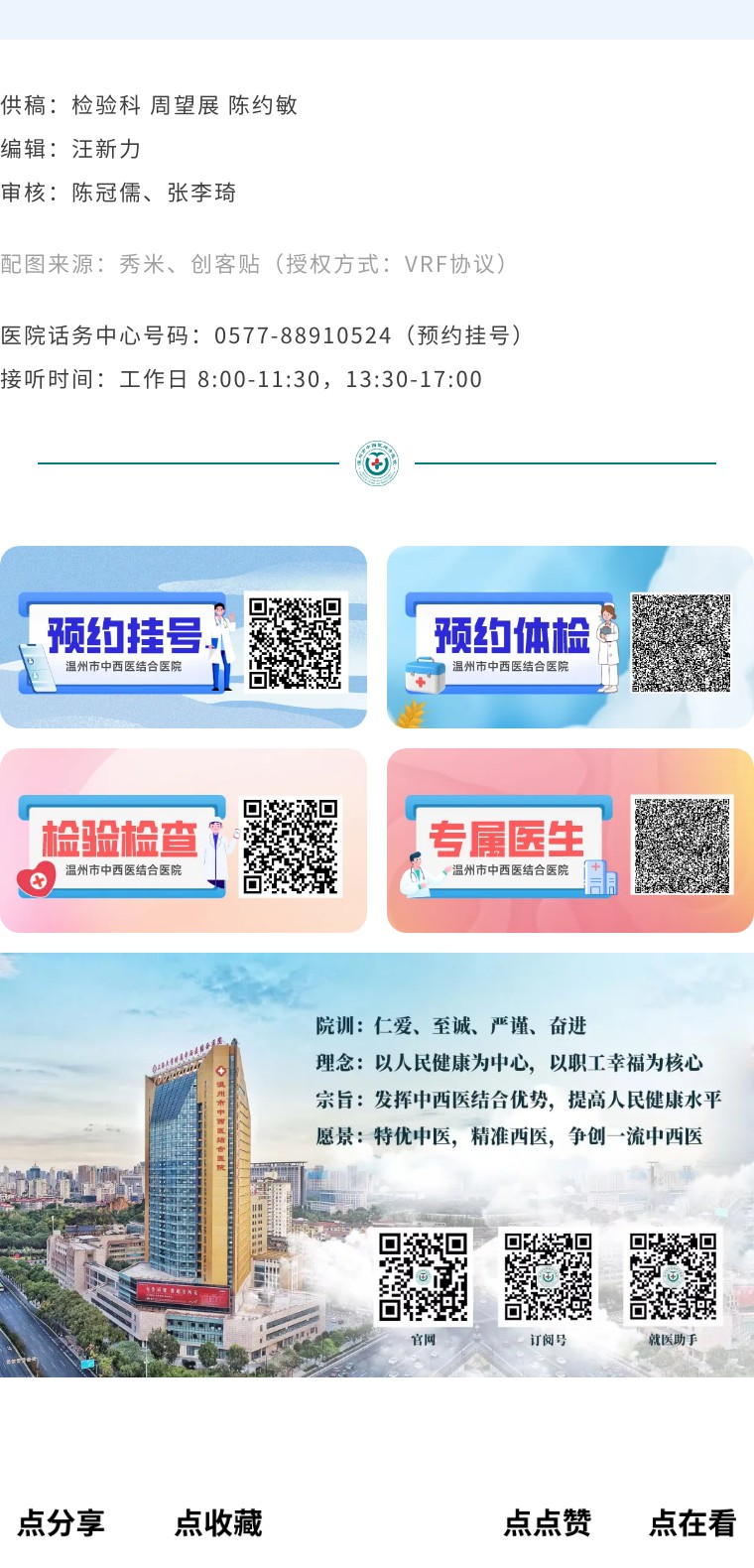Open the 预约体检 banner card
Viewport: 754px width, 1568px height.
(569, 637)
